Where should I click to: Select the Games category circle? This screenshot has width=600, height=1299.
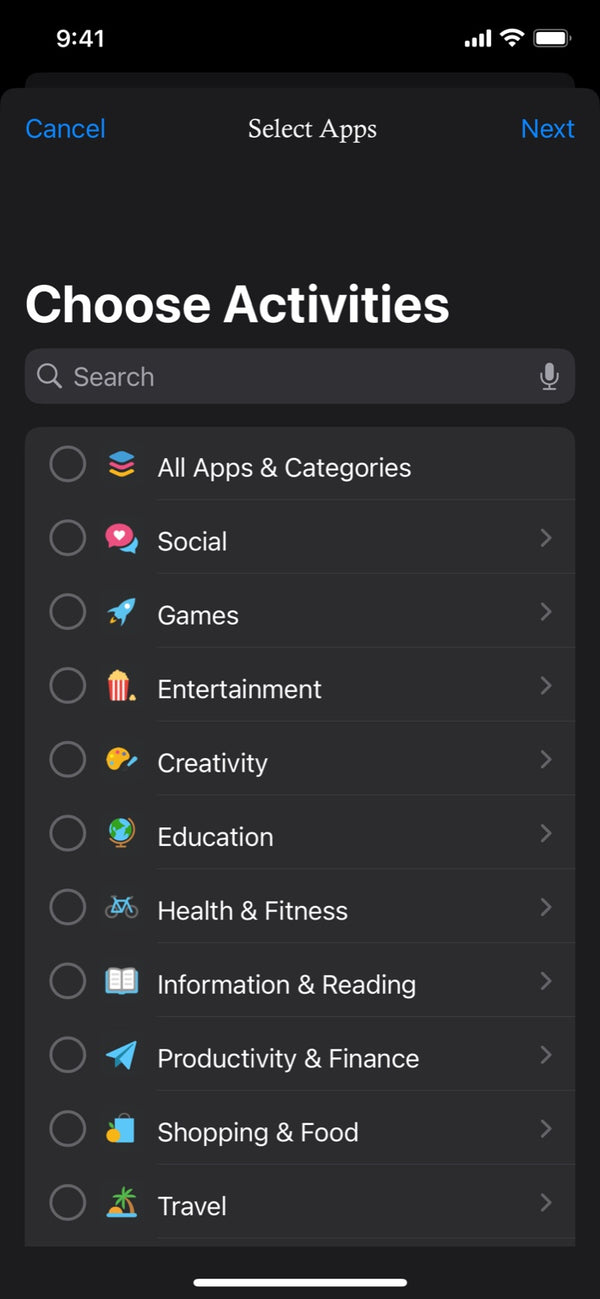[68, 613]
